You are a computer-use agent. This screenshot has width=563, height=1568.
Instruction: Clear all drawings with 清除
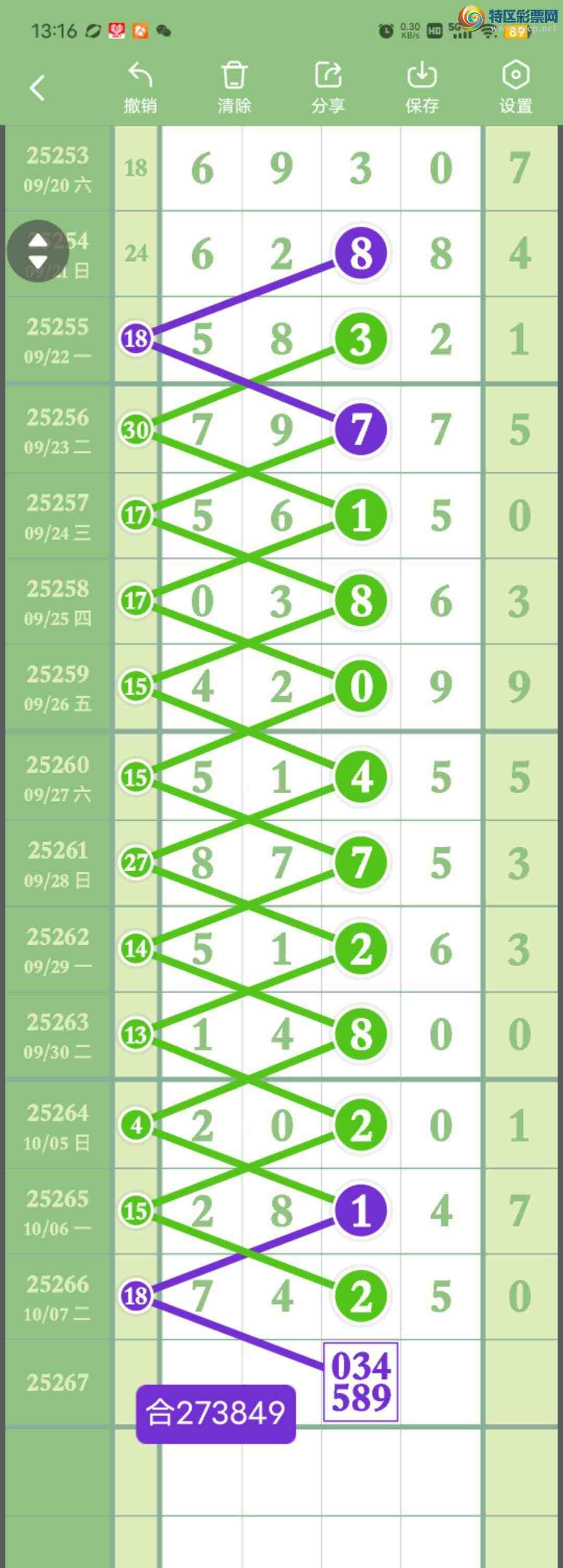[x=235, y=88]
